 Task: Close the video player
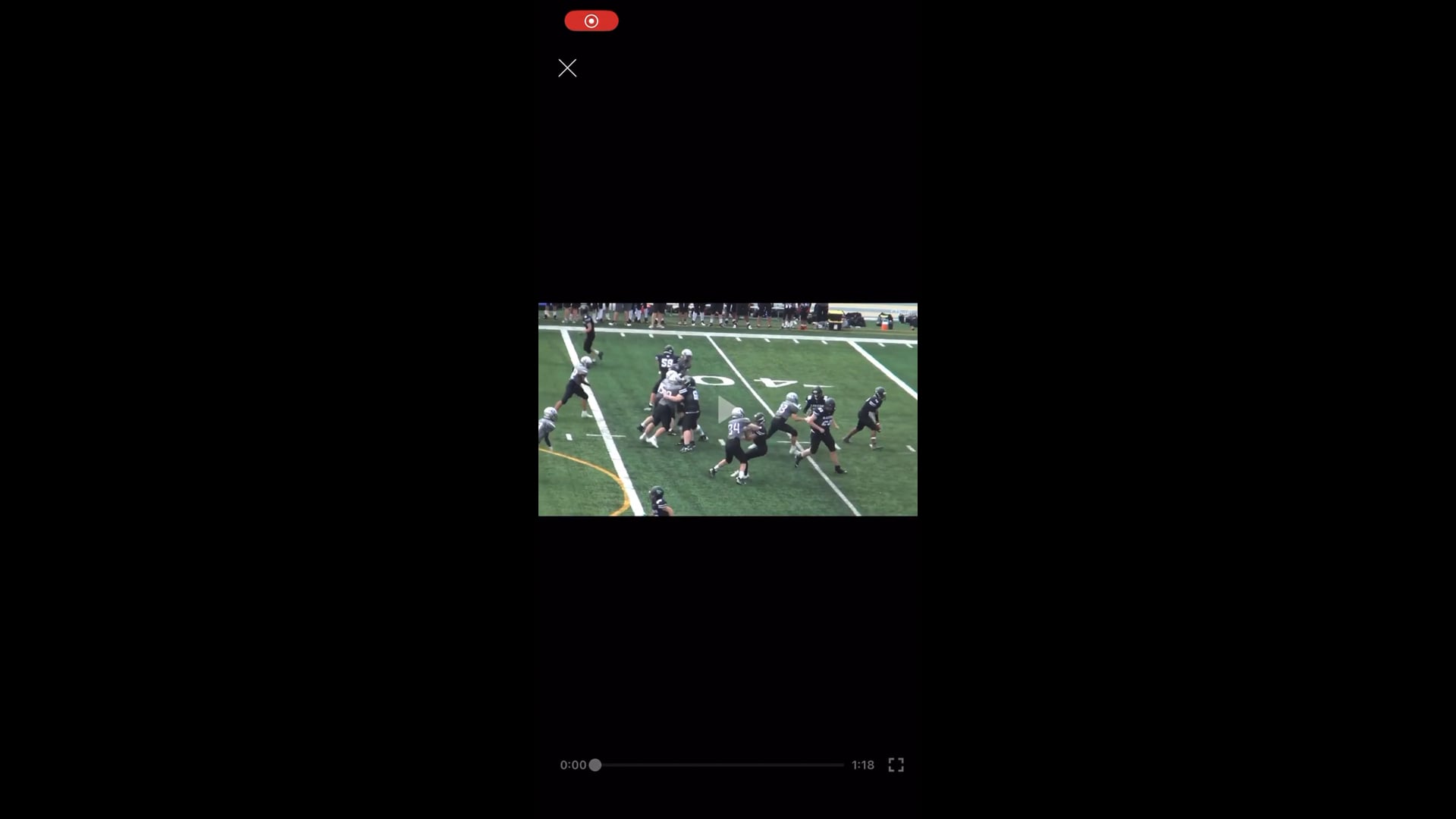567,68
